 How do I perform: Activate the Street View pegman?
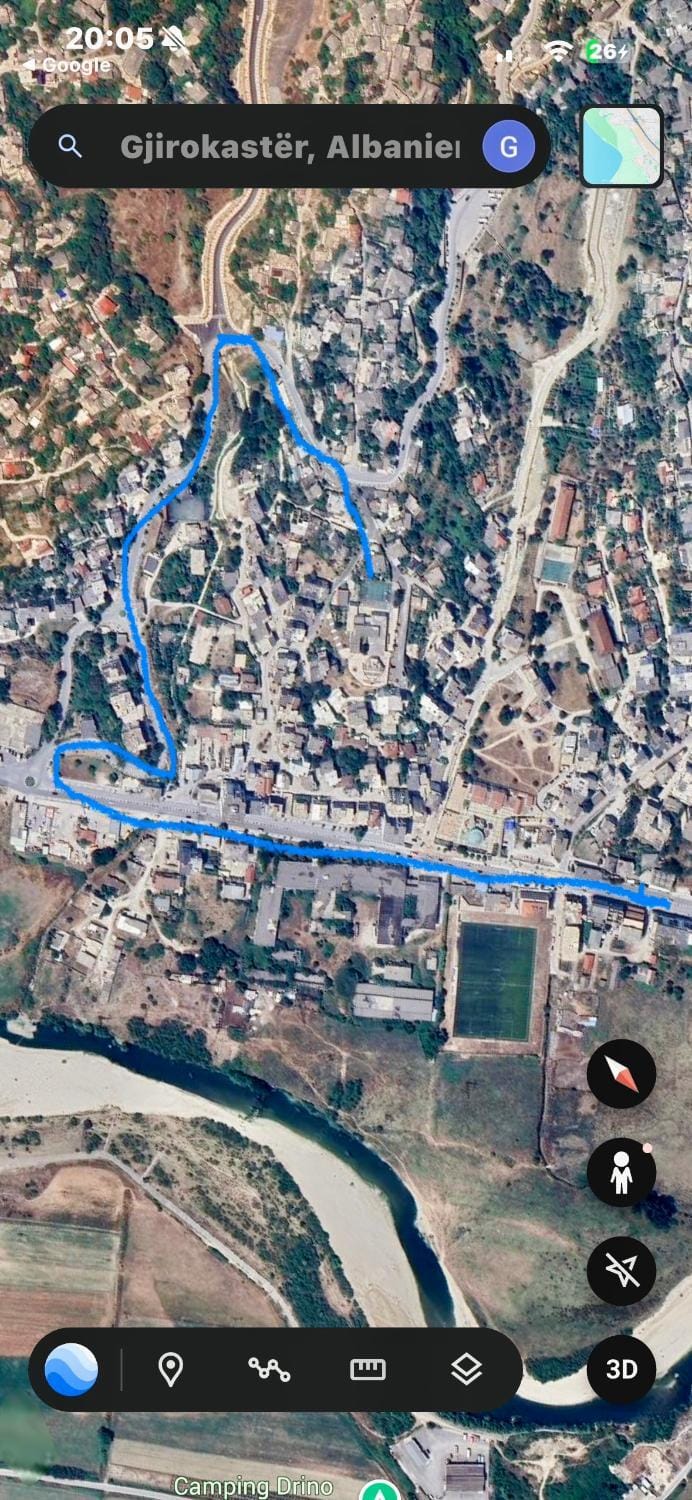[621, 1172]
